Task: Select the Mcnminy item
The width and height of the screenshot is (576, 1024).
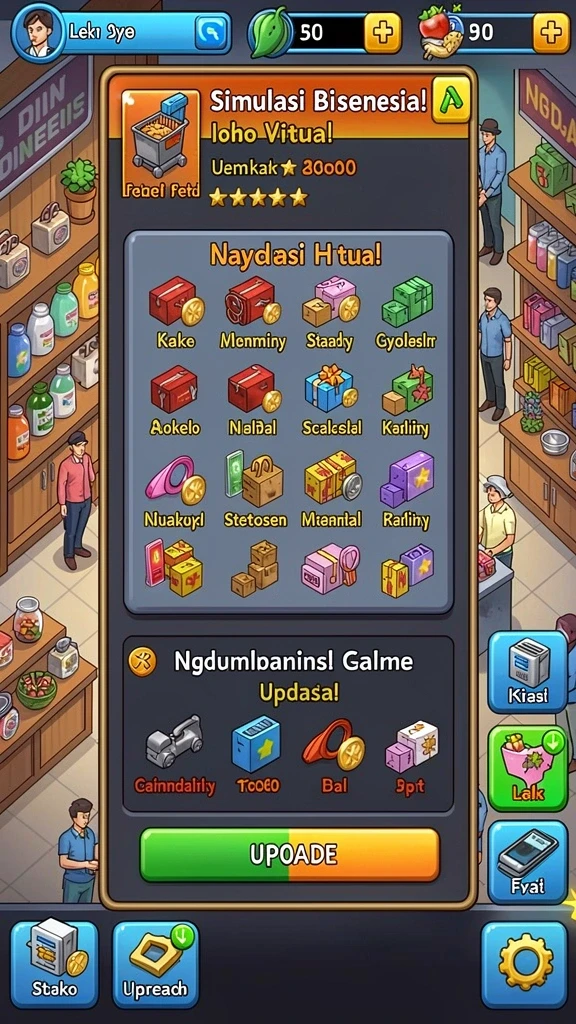Action: point(253,312)
